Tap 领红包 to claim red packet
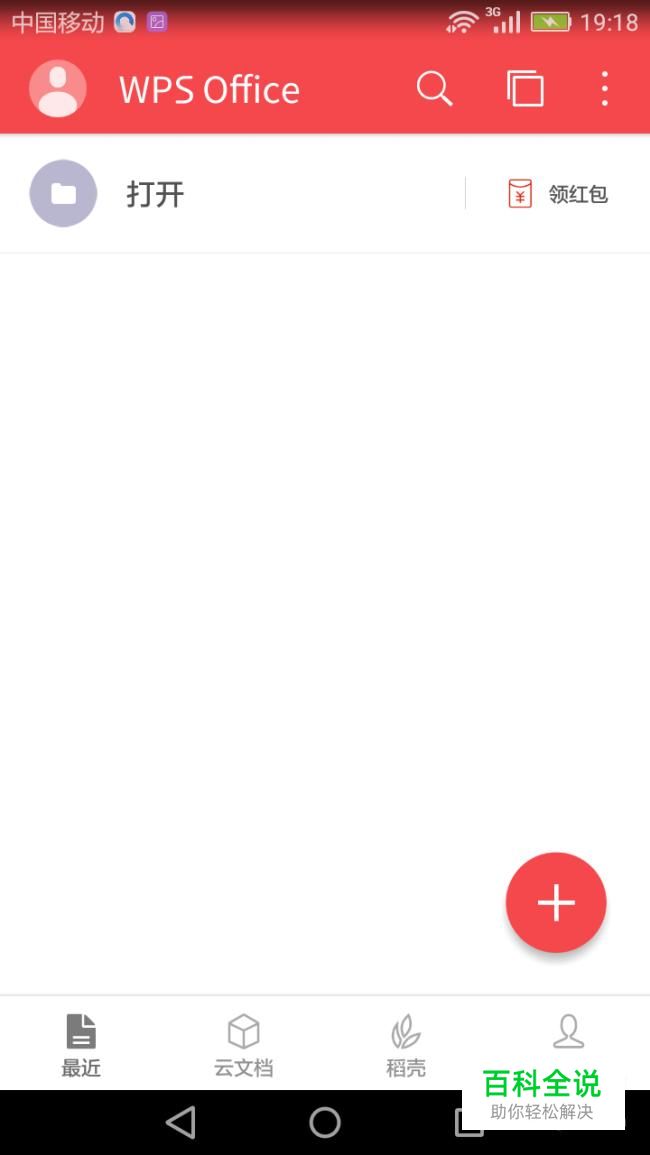This screenshot has height=1155, width=650. tap(558, 193)
